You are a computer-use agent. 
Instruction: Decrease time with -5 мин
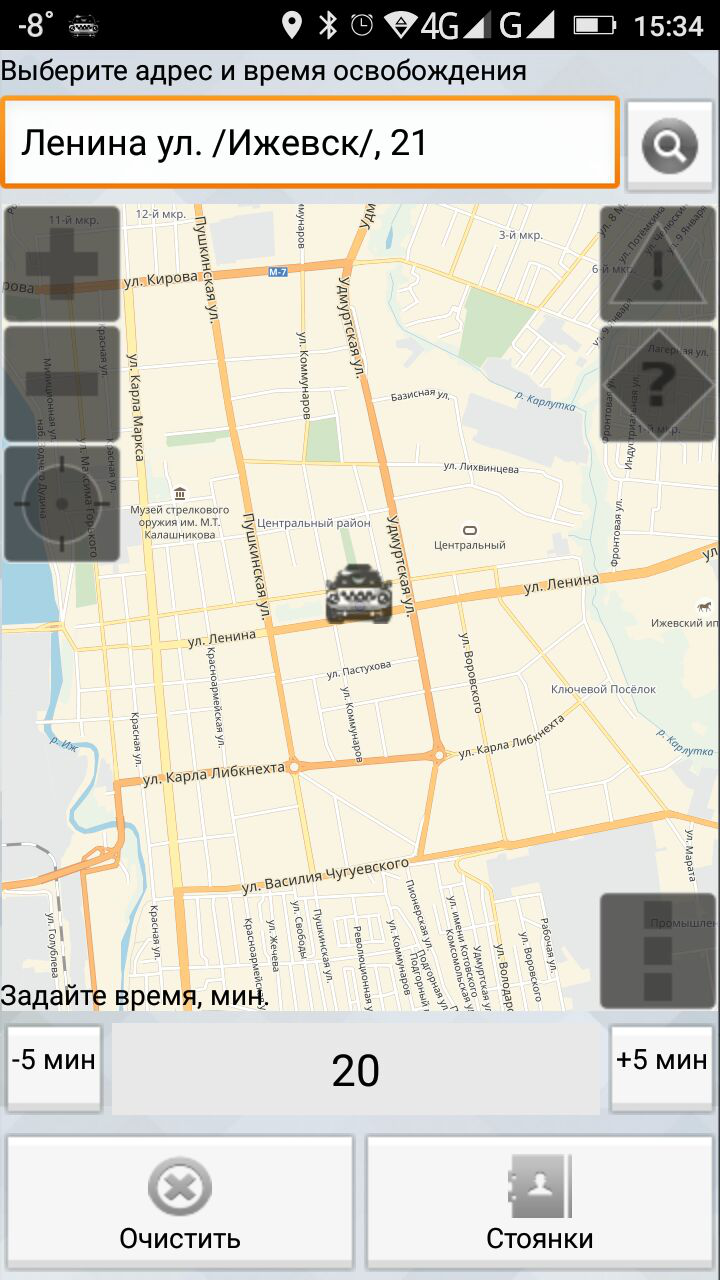(54, 1067)
